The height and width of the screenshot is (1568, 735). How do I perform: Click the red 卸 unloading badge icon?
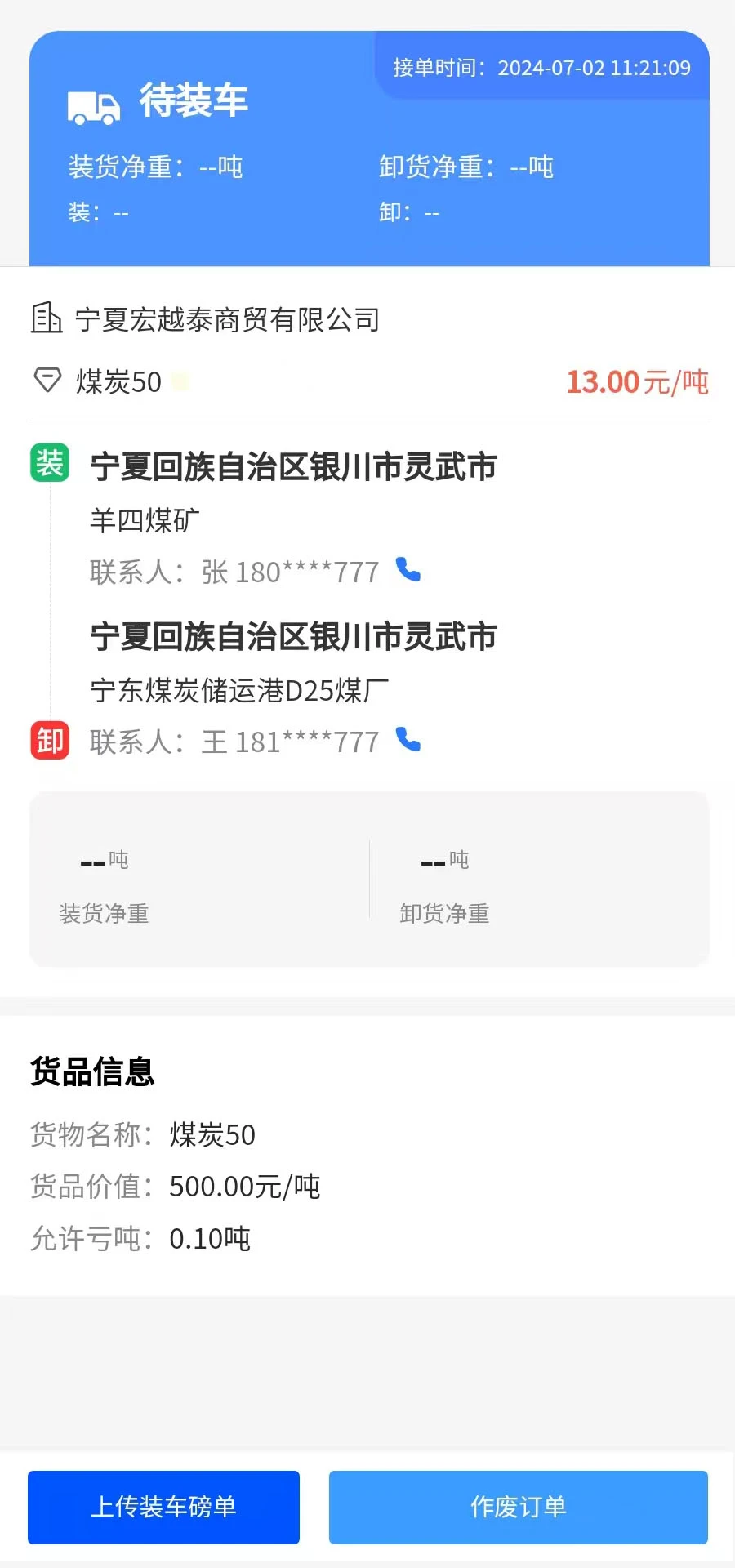(x=49, y=742)
